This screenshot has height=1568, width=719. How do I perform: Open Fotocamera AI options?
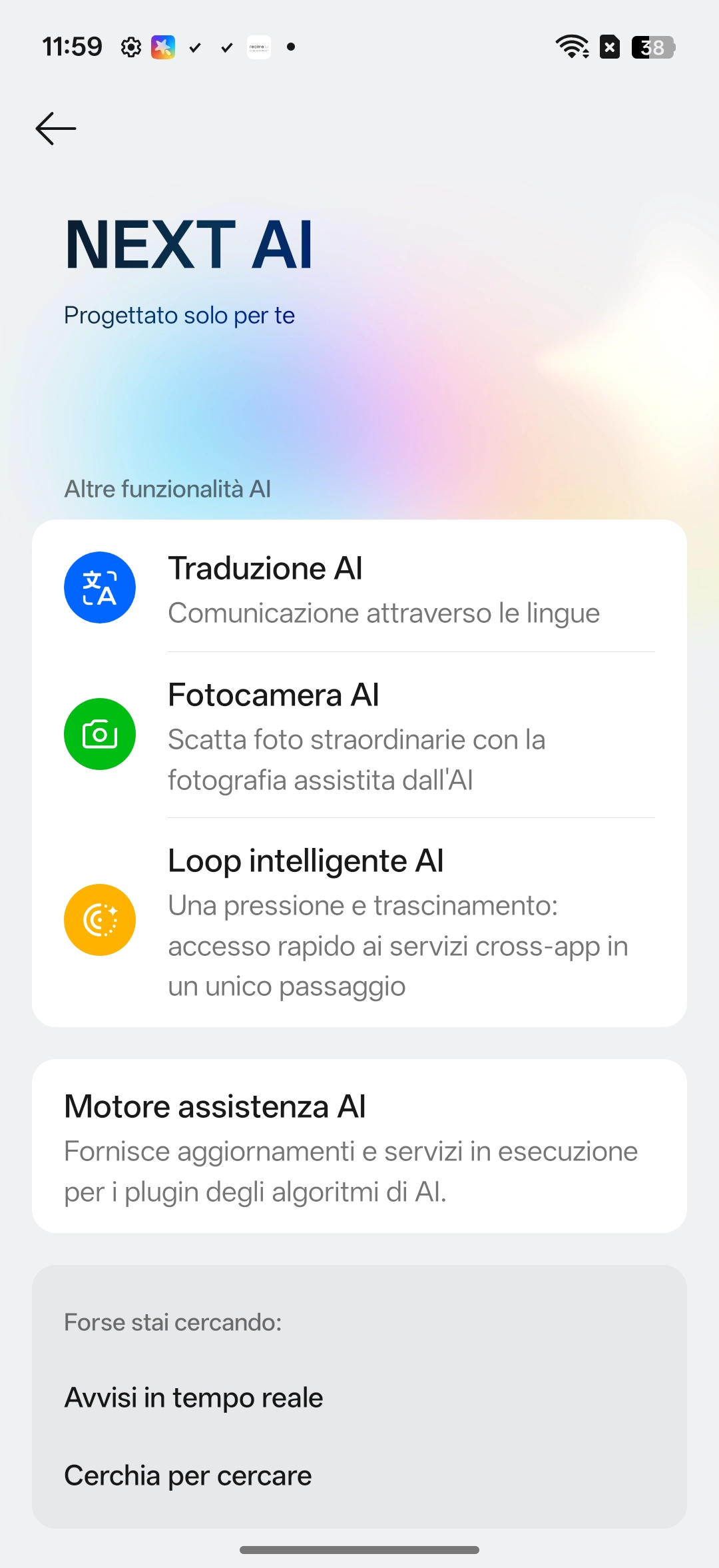click(359, 735)
